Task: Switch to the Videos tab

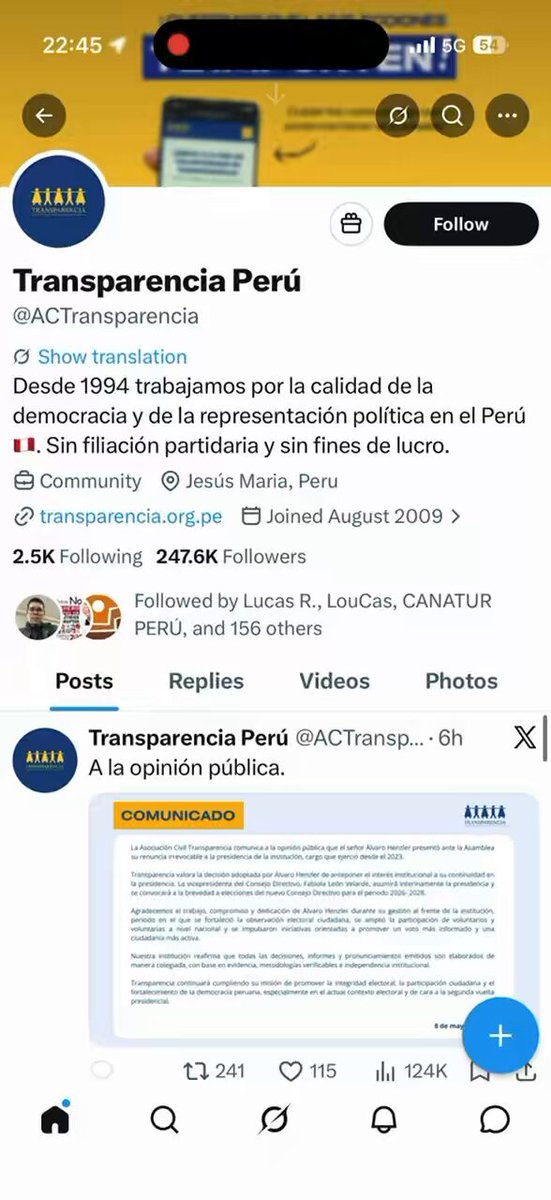Action: pyautogui.click(x=334, y=681)
